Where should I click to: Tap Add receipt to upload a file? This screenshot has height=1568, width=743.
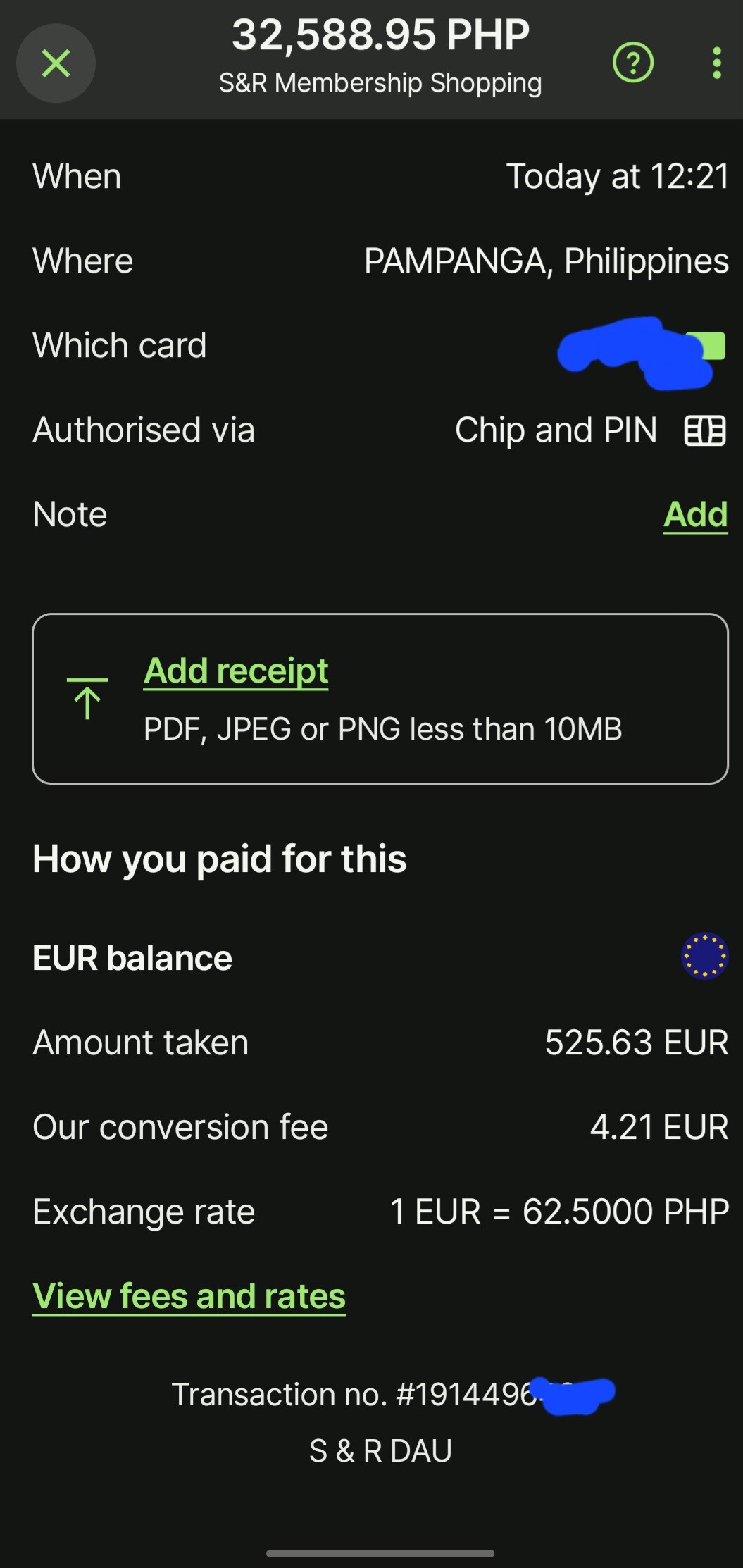(236, 671)
